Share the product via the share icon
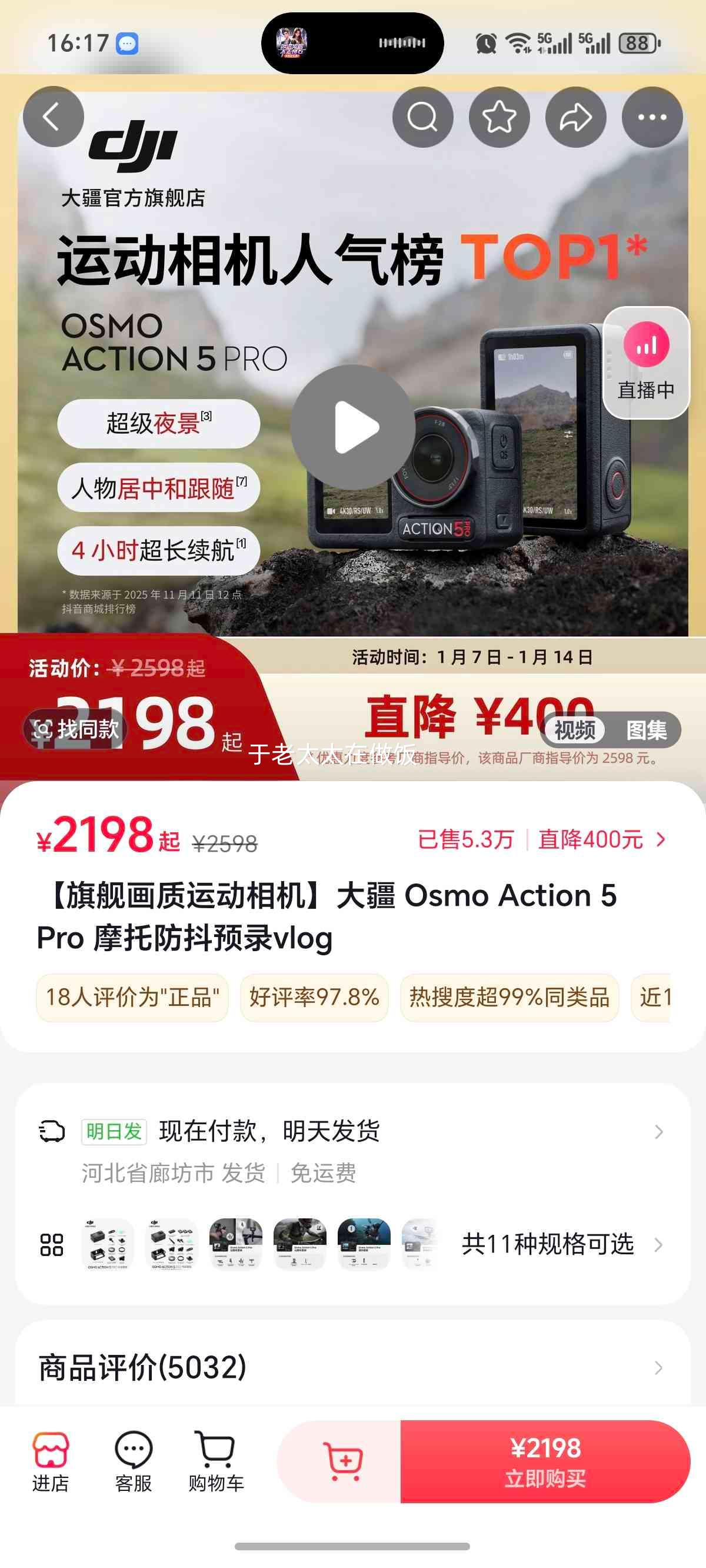Image resolution: width=706 pixels, height=1568 pixels. coord(575,117)
